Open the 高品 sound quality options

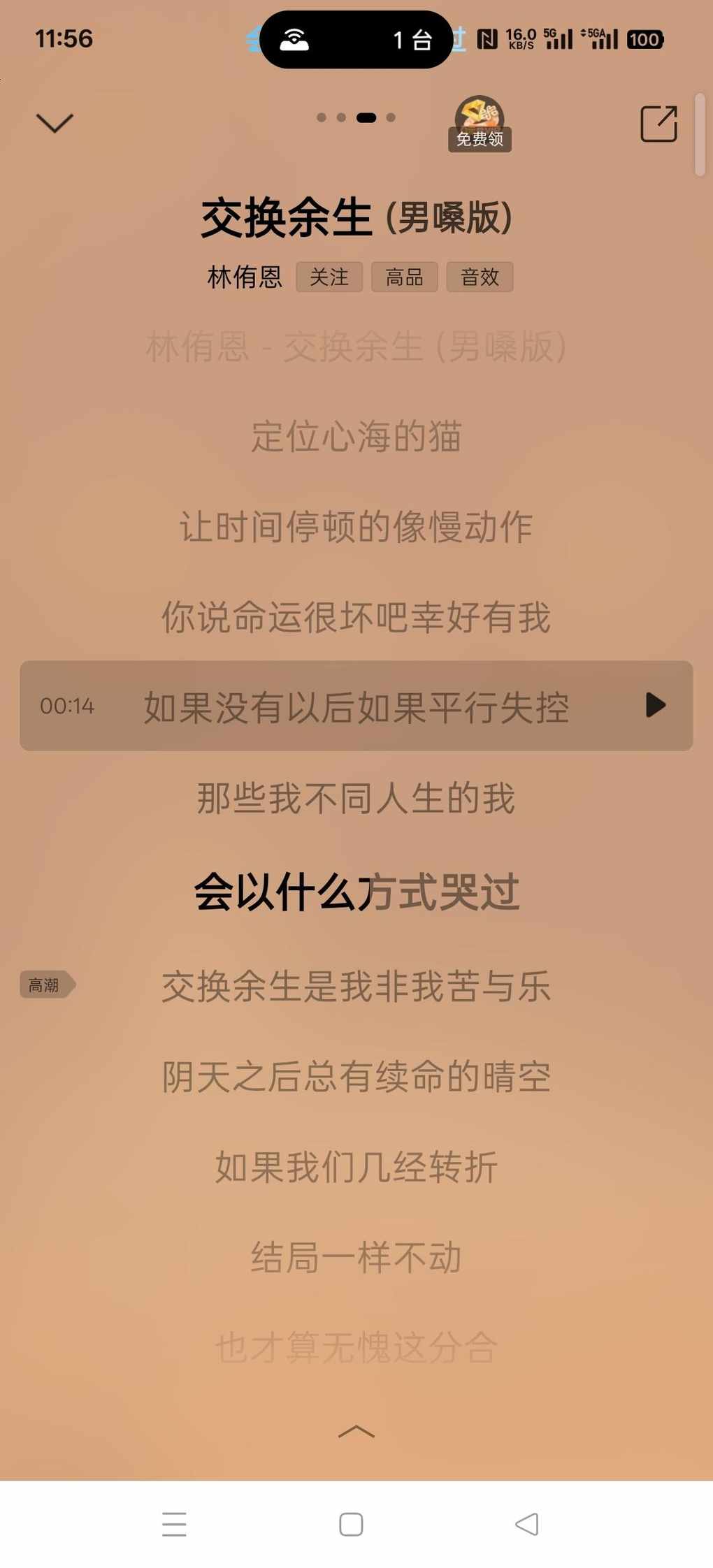(x=404, y=277)
